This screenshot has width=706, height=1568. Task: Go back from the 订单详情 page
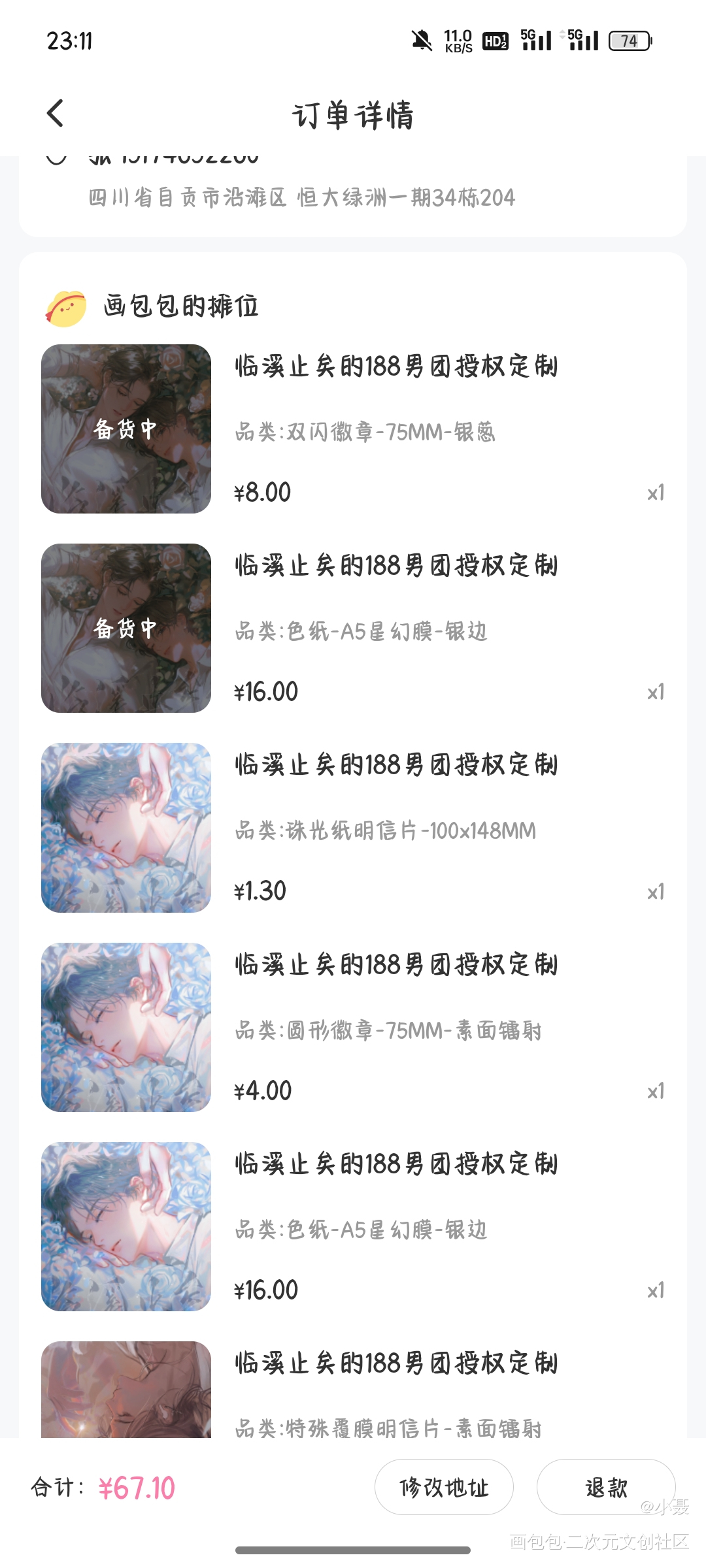pos(56,114)
